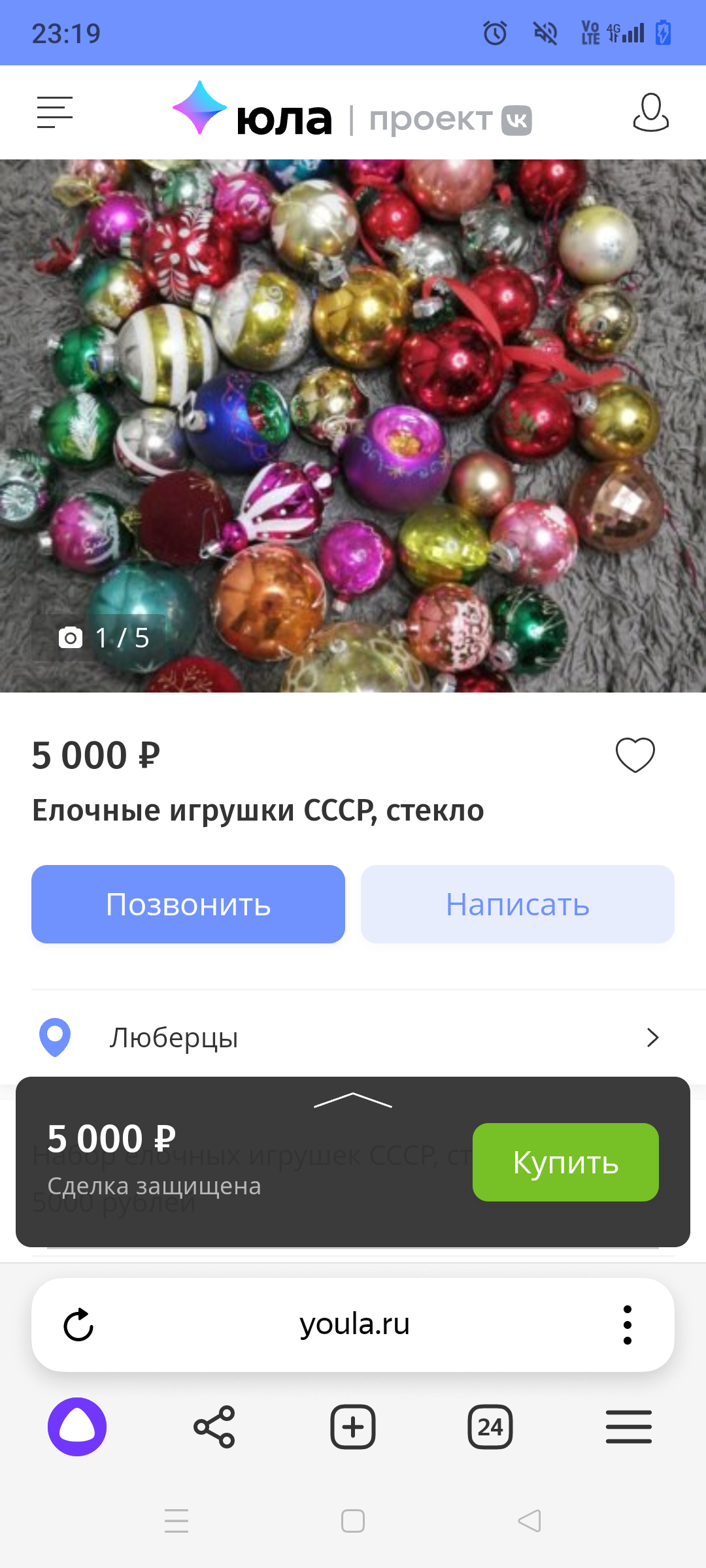Expand the bottom price panel arrow
Viewport: 706px width, 1568px height.
coord(353,1100)
